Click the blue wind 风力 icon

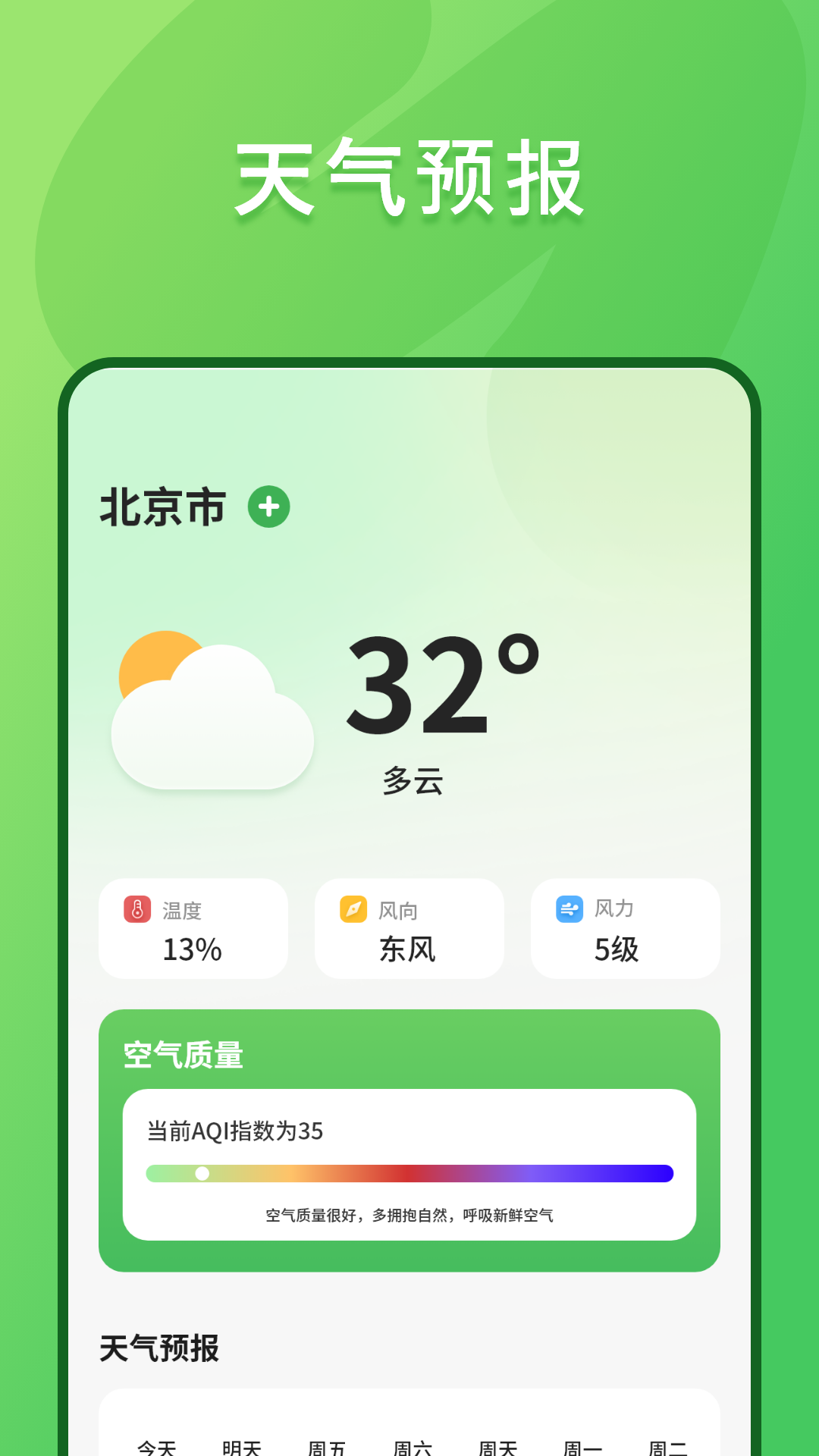click(567, 910)
